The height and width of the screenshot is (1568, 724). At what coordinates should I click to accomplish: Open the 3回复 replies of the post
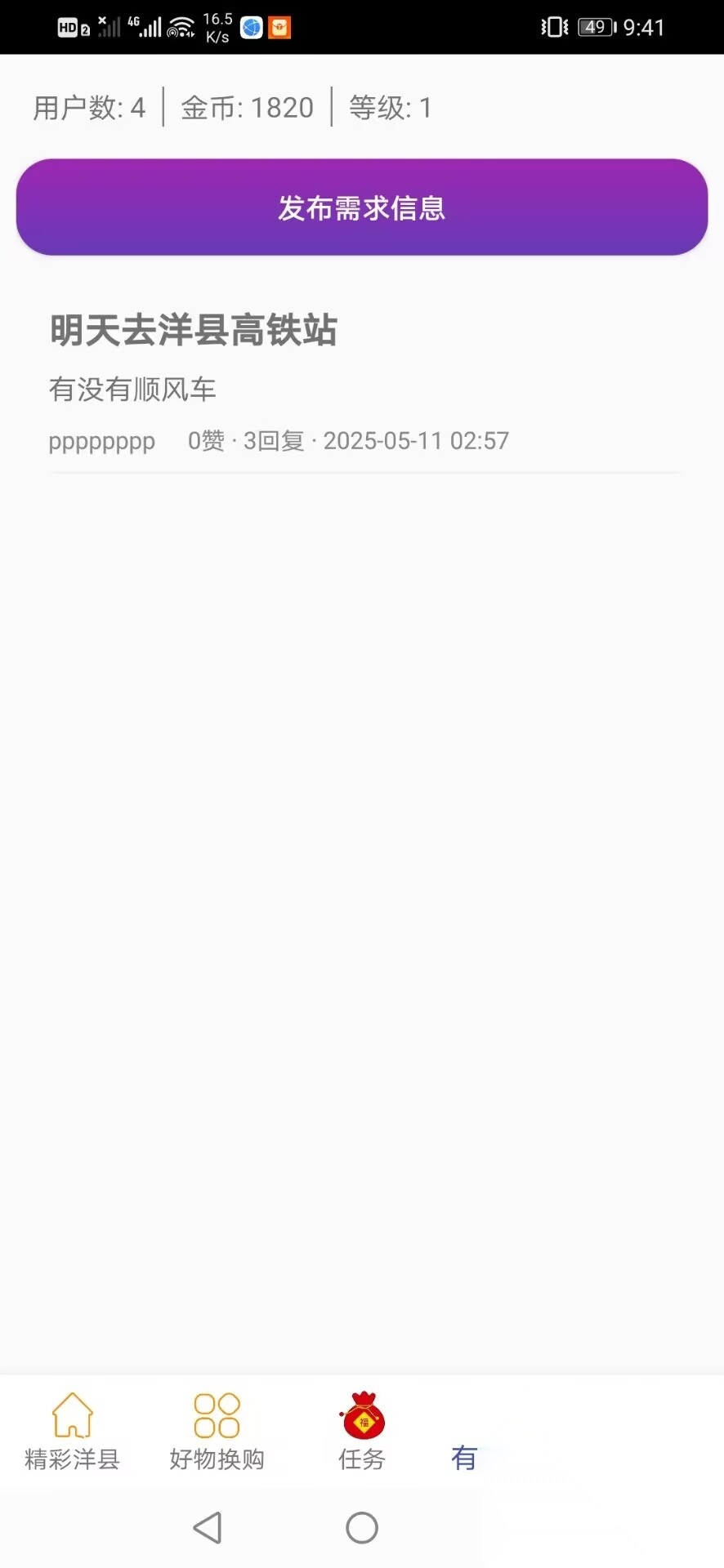click(274, 441)
